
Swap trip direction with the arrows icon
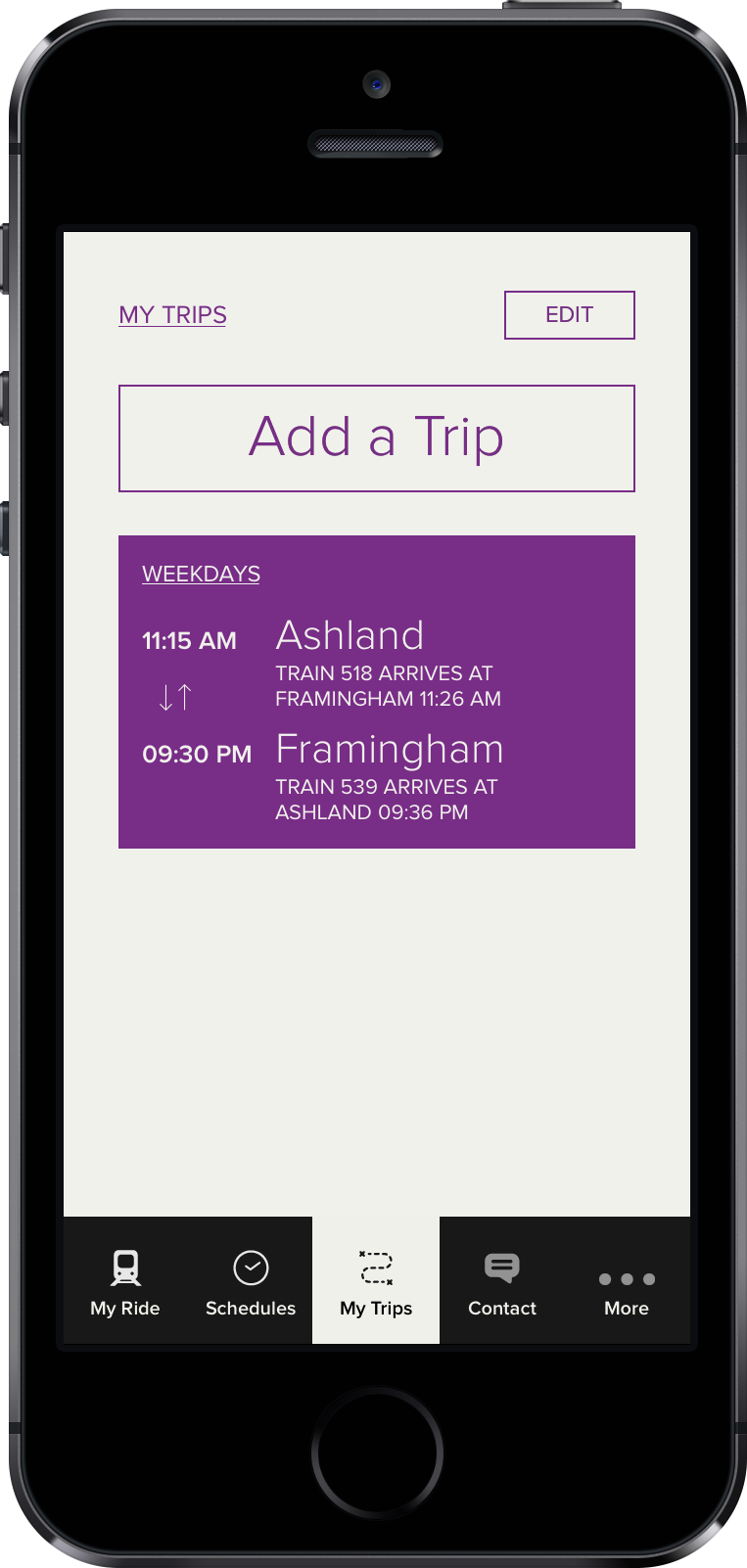point(175,697)
